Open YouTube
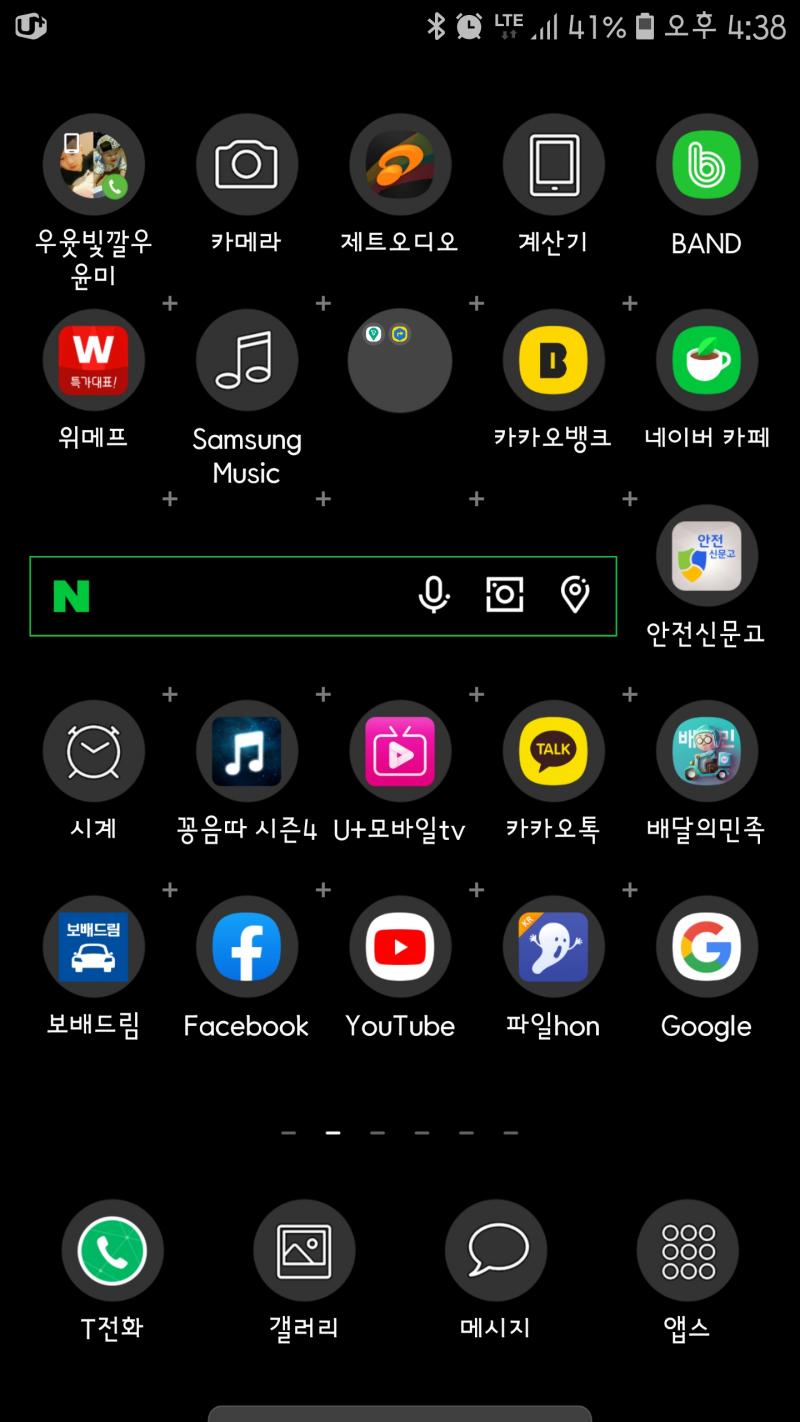 pos(400,946)
